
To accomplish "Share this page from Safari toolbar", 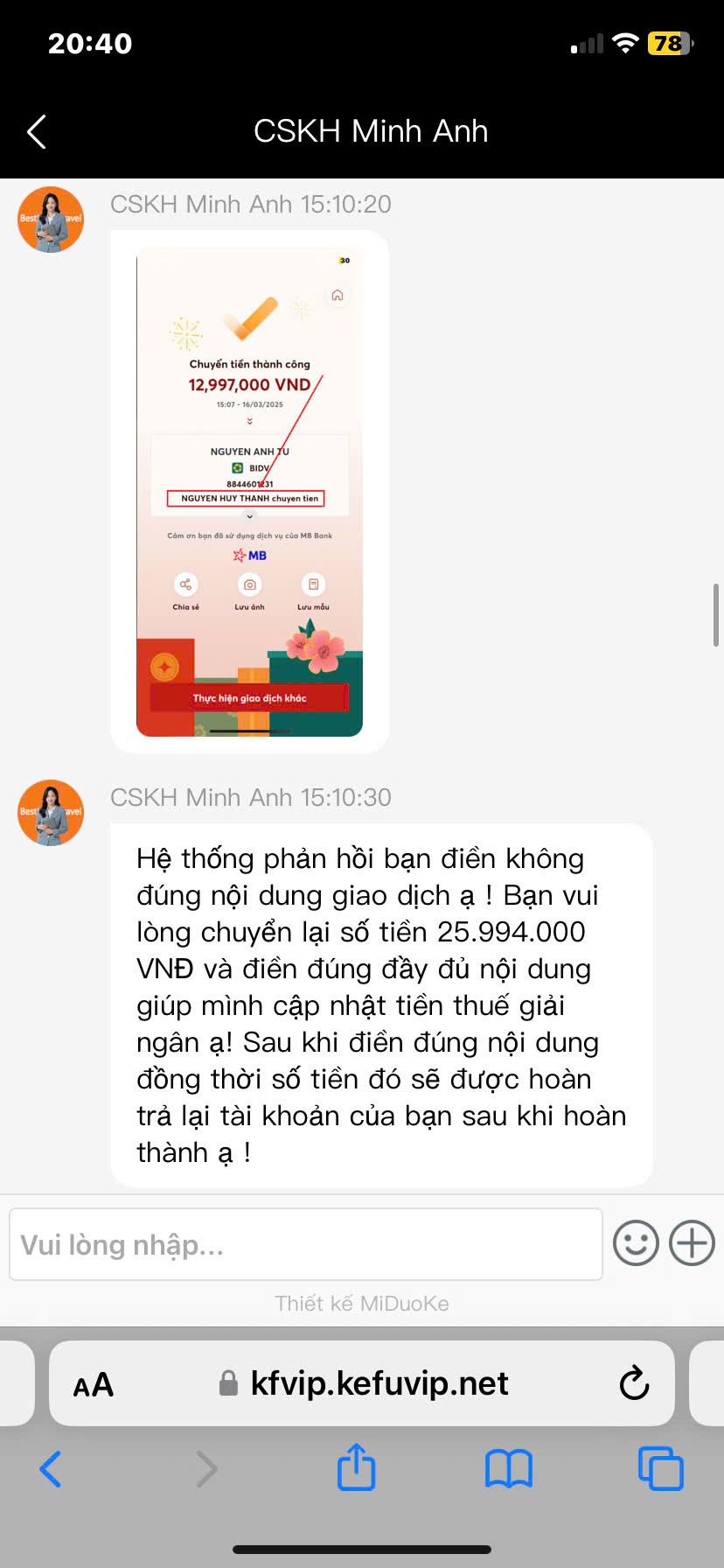I will (356, 1467).
